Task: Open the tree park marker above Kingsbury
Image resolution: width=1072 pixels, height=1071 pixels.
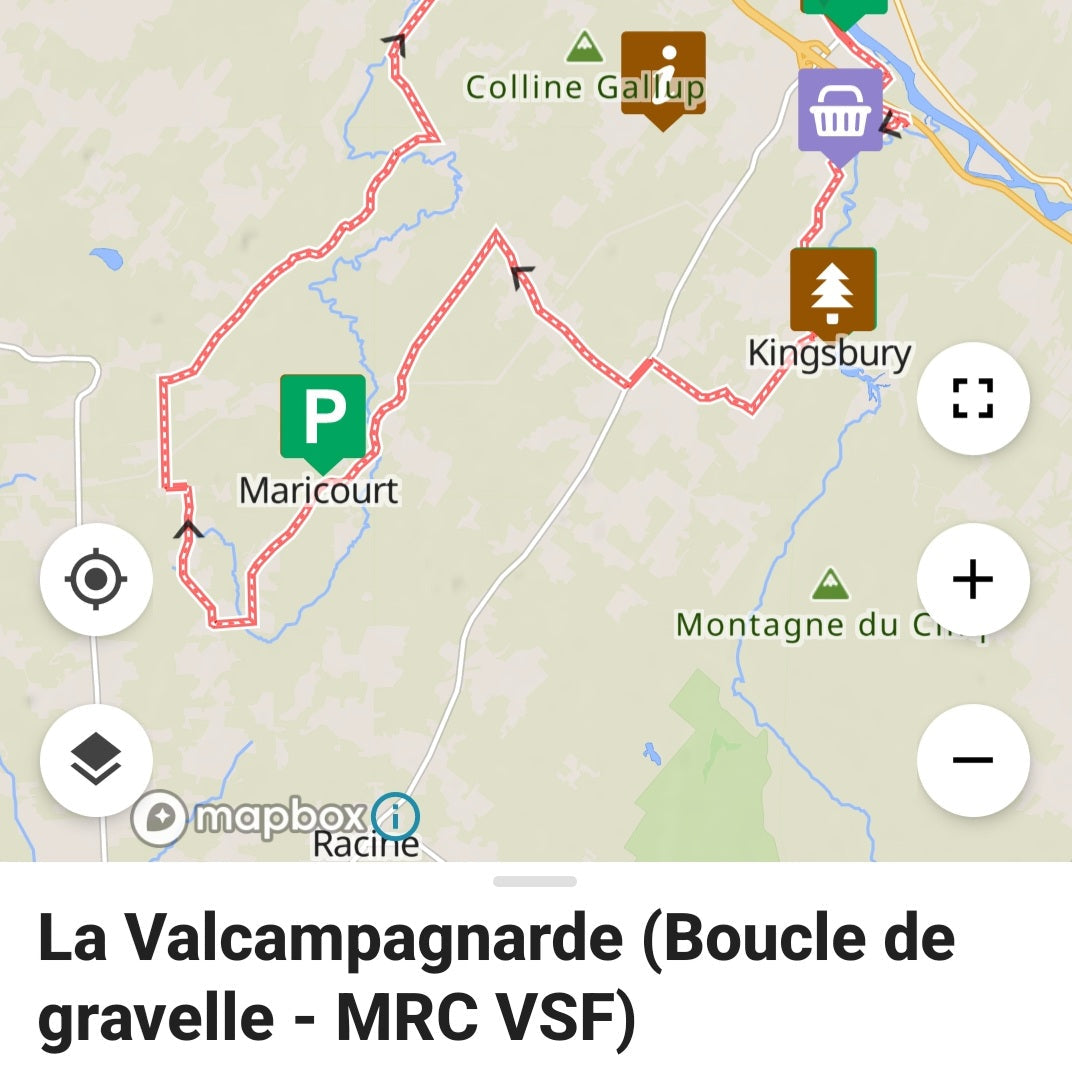Action: coord(832,290)
